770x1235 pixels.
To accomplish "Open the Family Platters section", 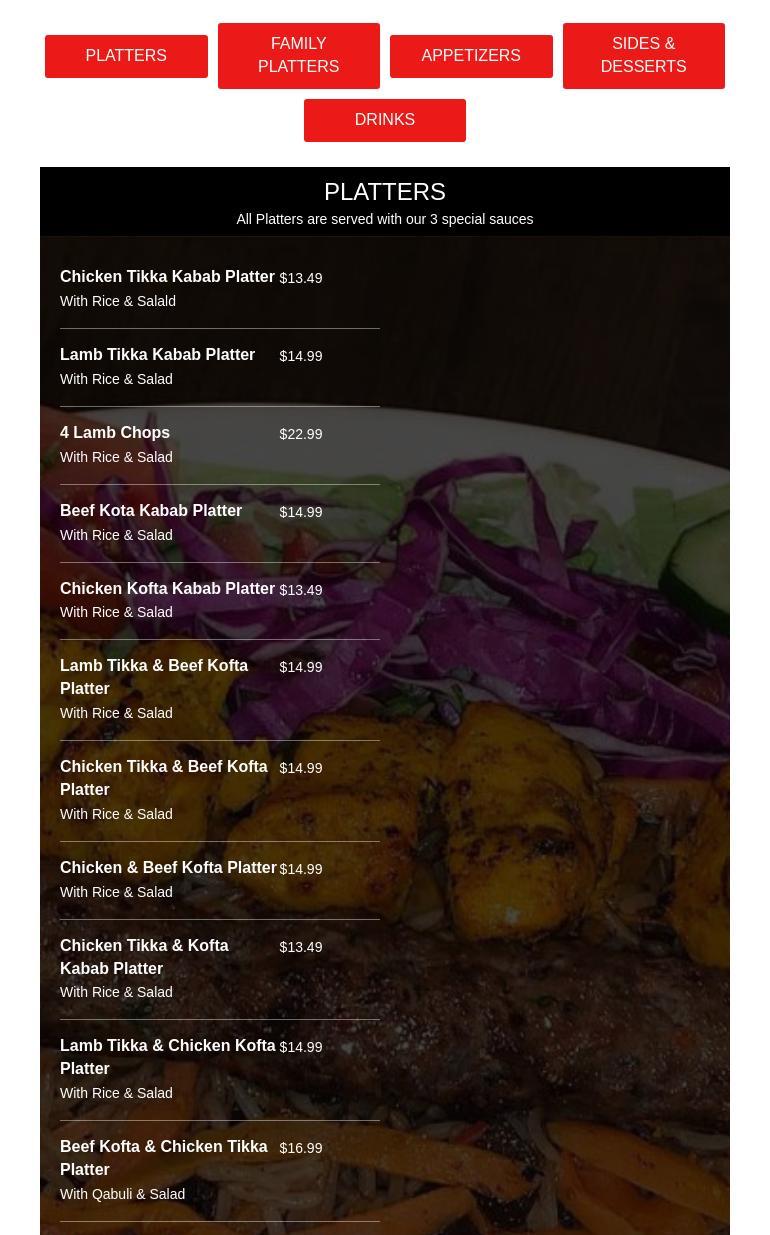I will pos(298,56).
